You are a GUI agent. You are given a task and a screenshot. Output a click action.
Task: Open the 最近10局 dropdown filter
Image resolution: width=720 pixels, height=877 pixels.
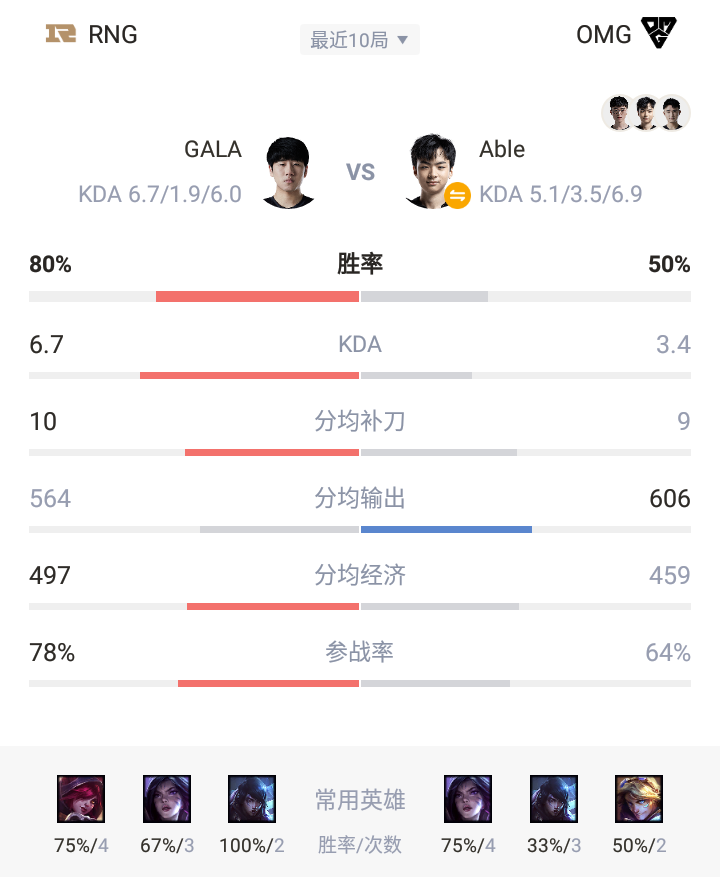(x=359, y=40)
